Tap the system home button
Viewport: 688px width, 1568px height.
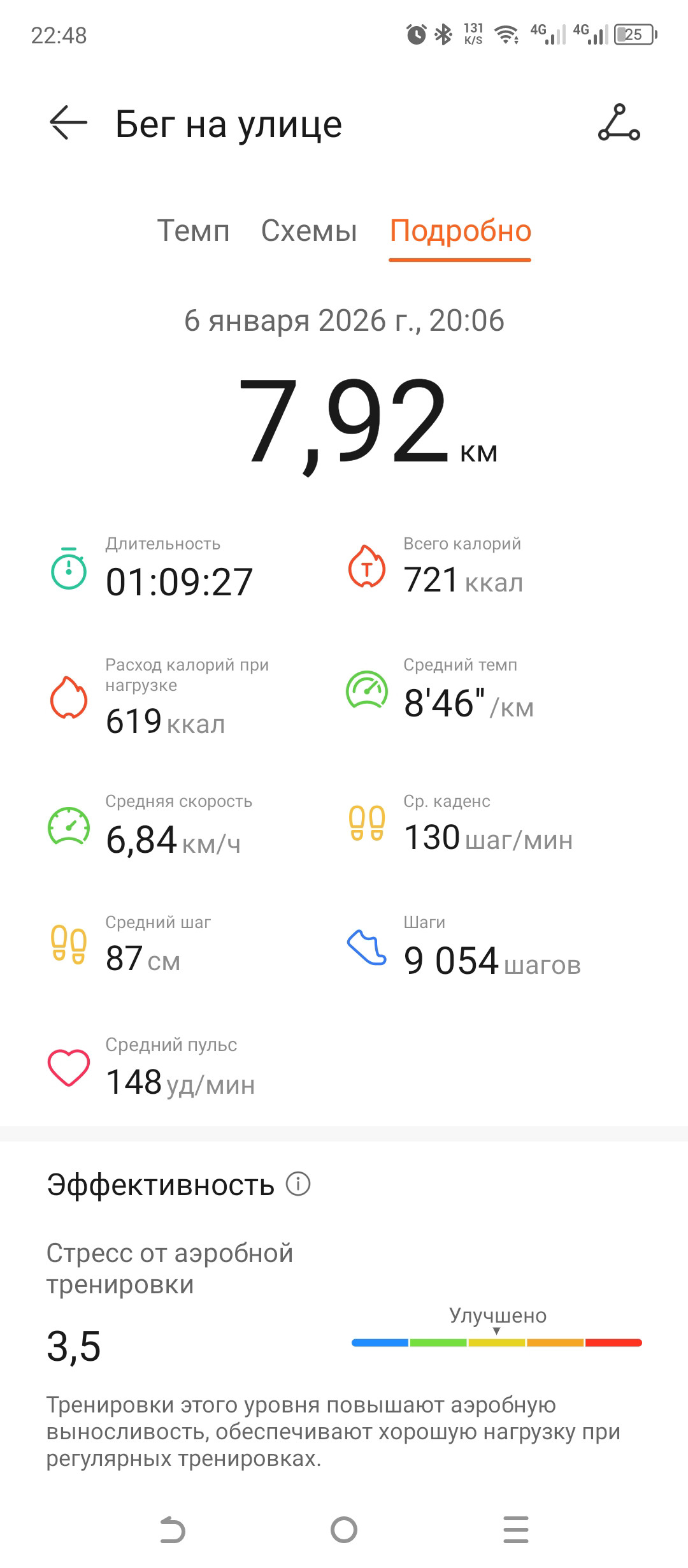(x=344, y=1530)
